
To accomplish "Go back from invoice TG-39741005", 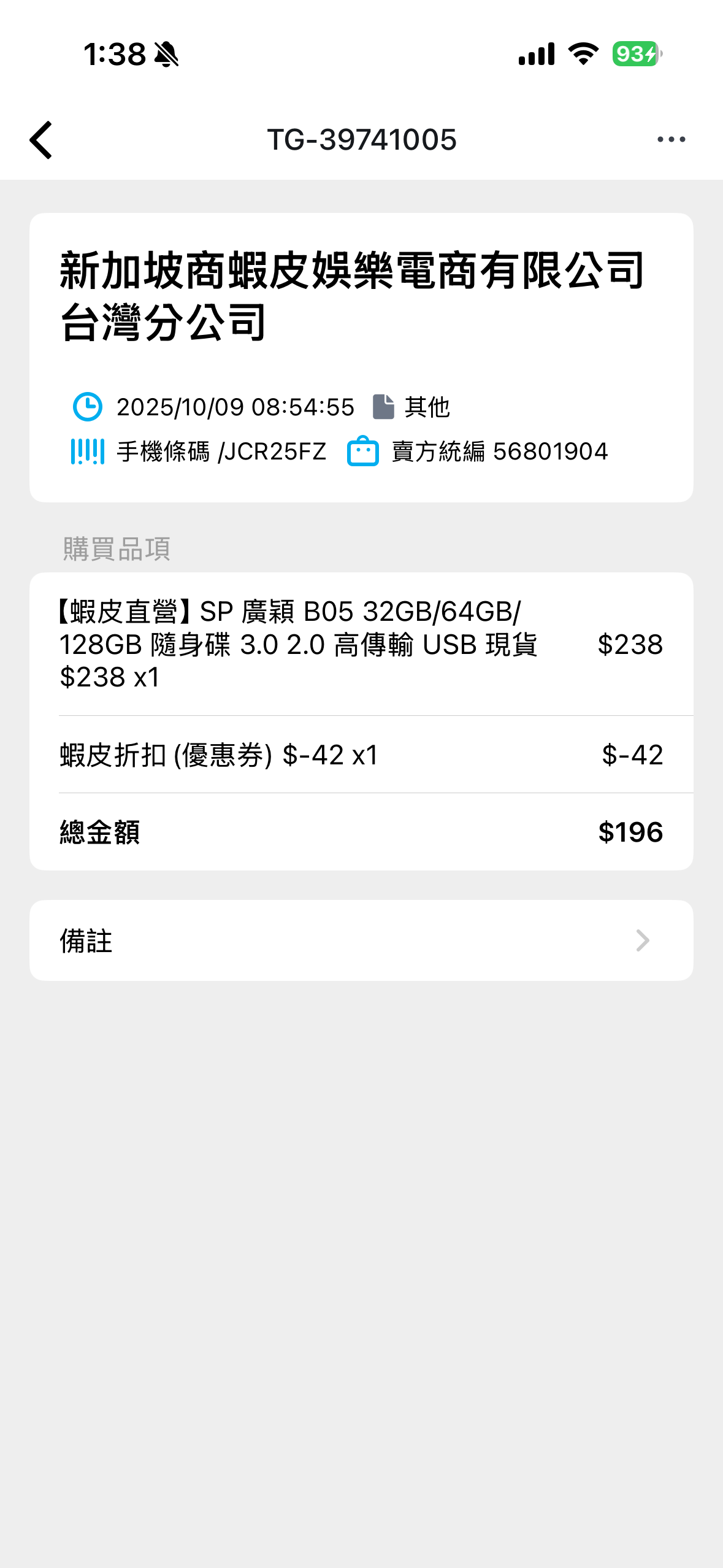I will pyautogui.click(x=42, y=140).
